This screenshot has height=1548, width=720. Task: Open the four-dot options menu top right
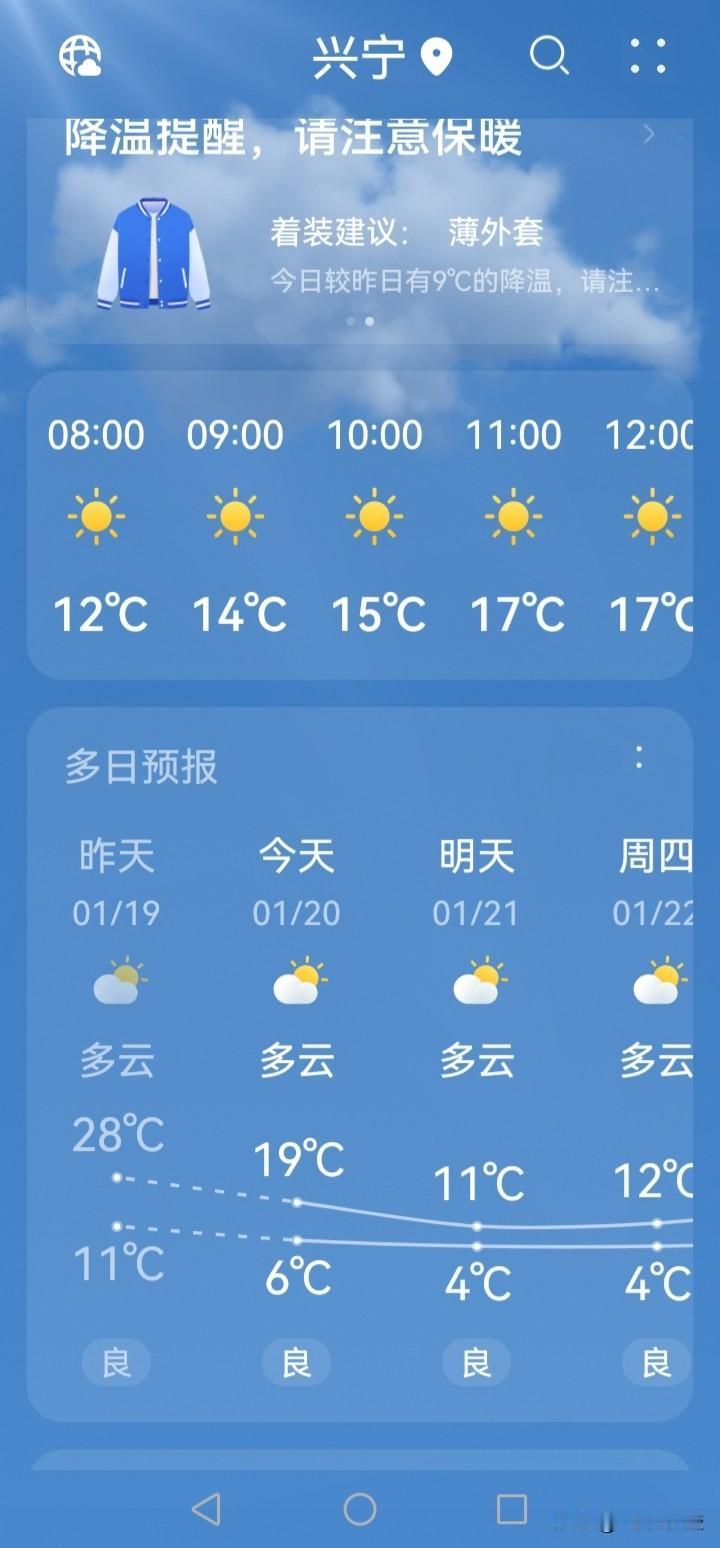coord(648,57)
